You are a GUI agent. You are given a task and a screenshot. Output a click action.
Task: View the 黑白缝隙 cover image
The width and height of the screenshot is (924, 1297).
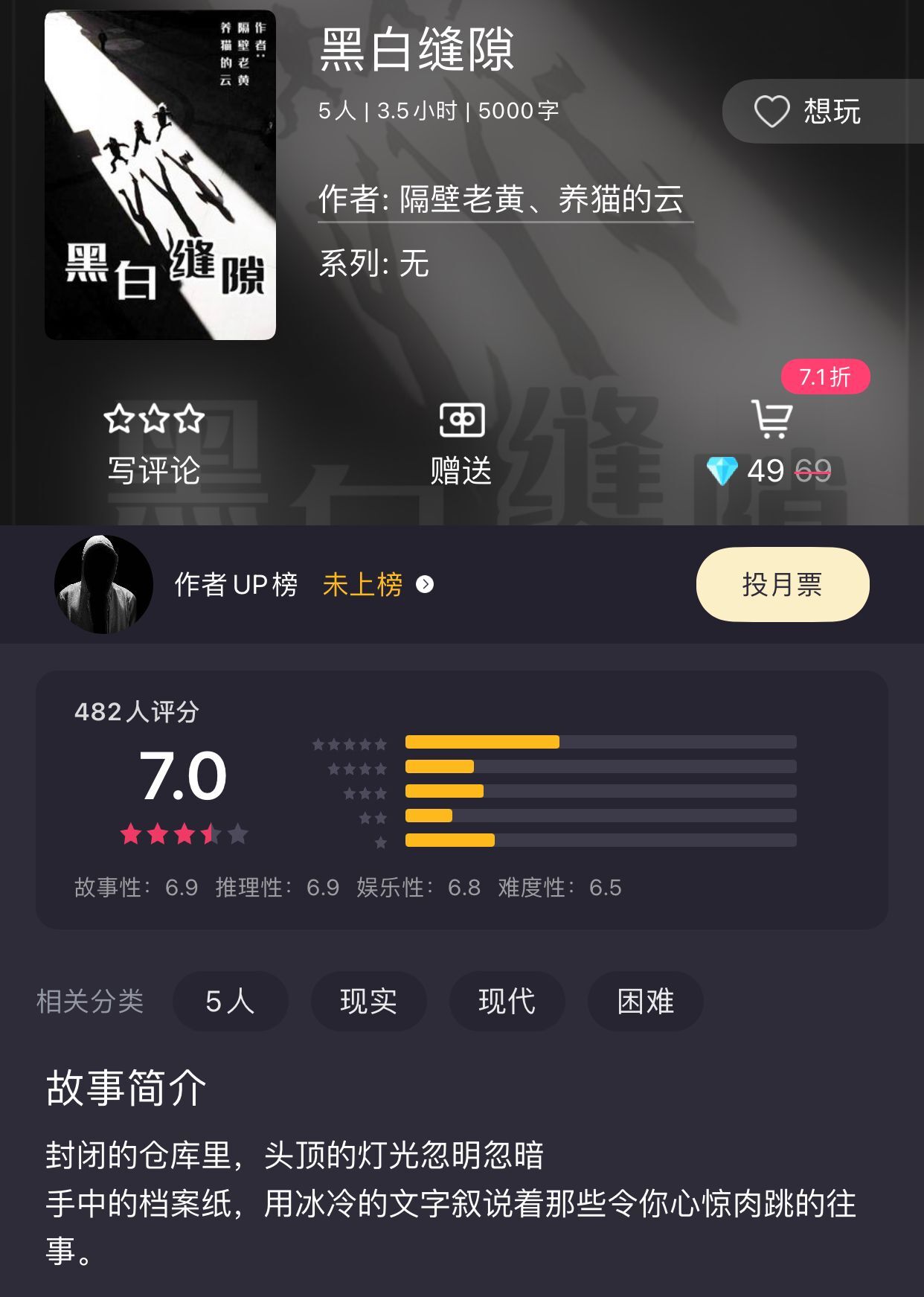160,175
